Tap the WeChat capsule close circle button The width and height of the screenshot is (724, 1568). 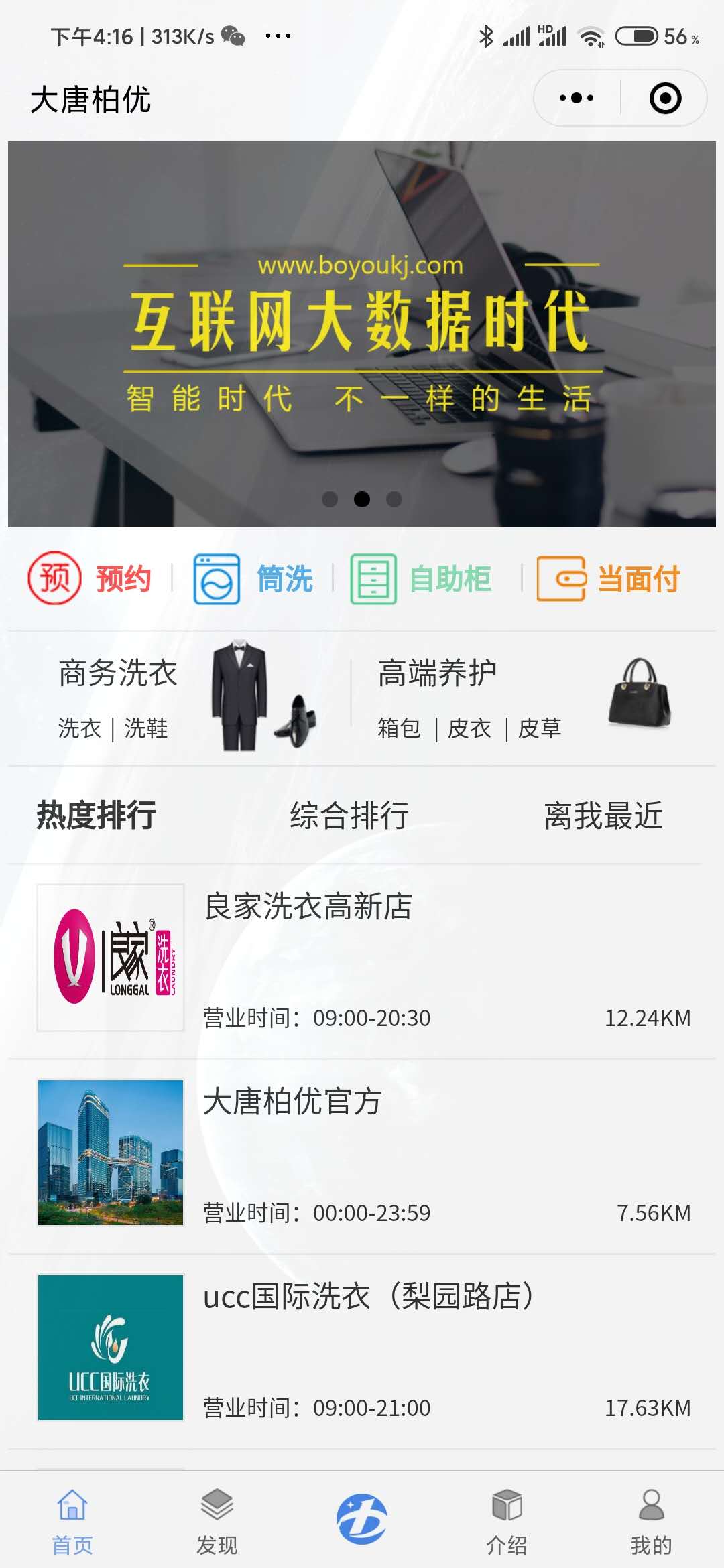coord(664,98)
